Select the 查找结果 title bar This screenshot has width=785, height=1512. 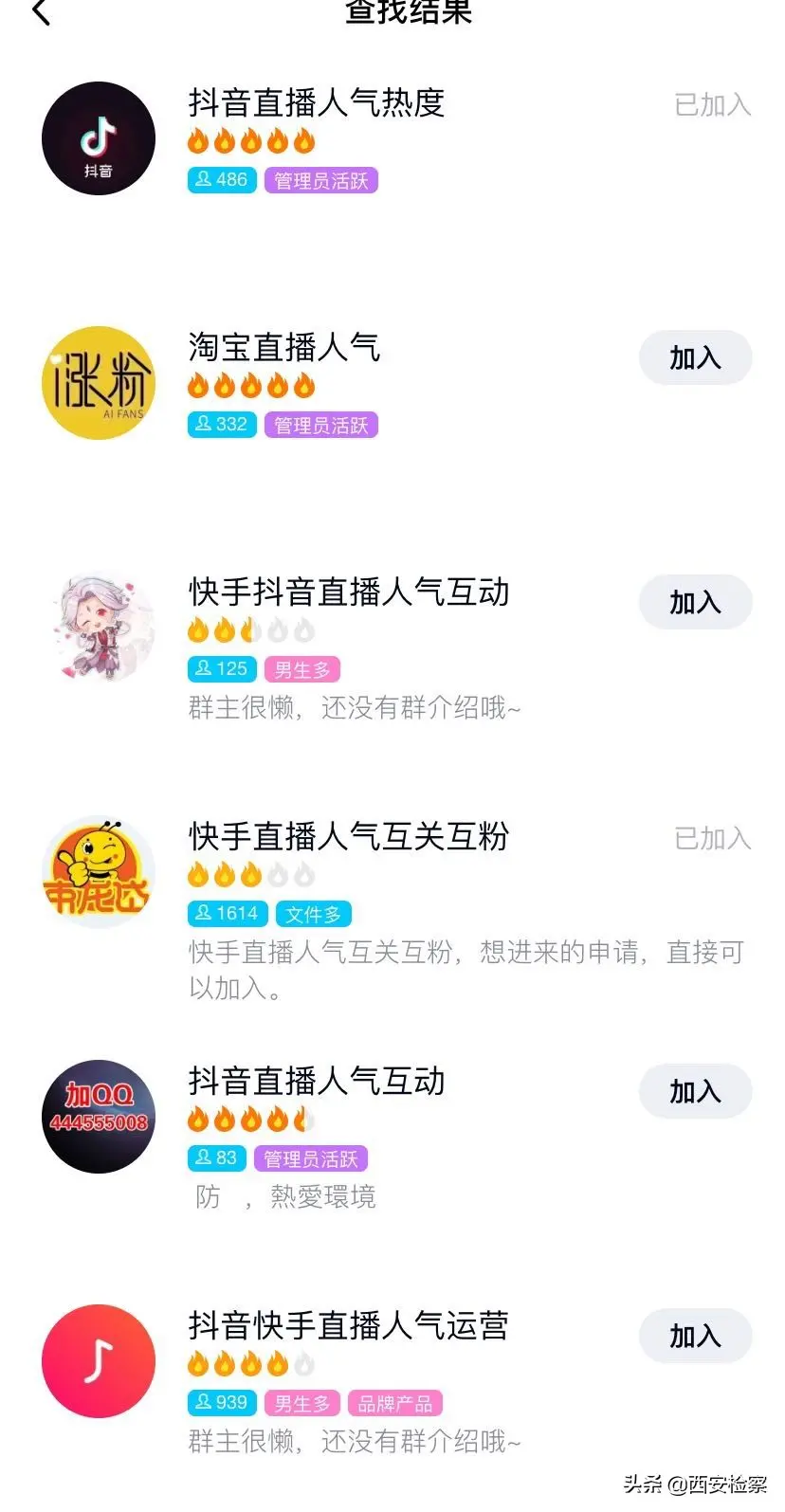(408, 13)
